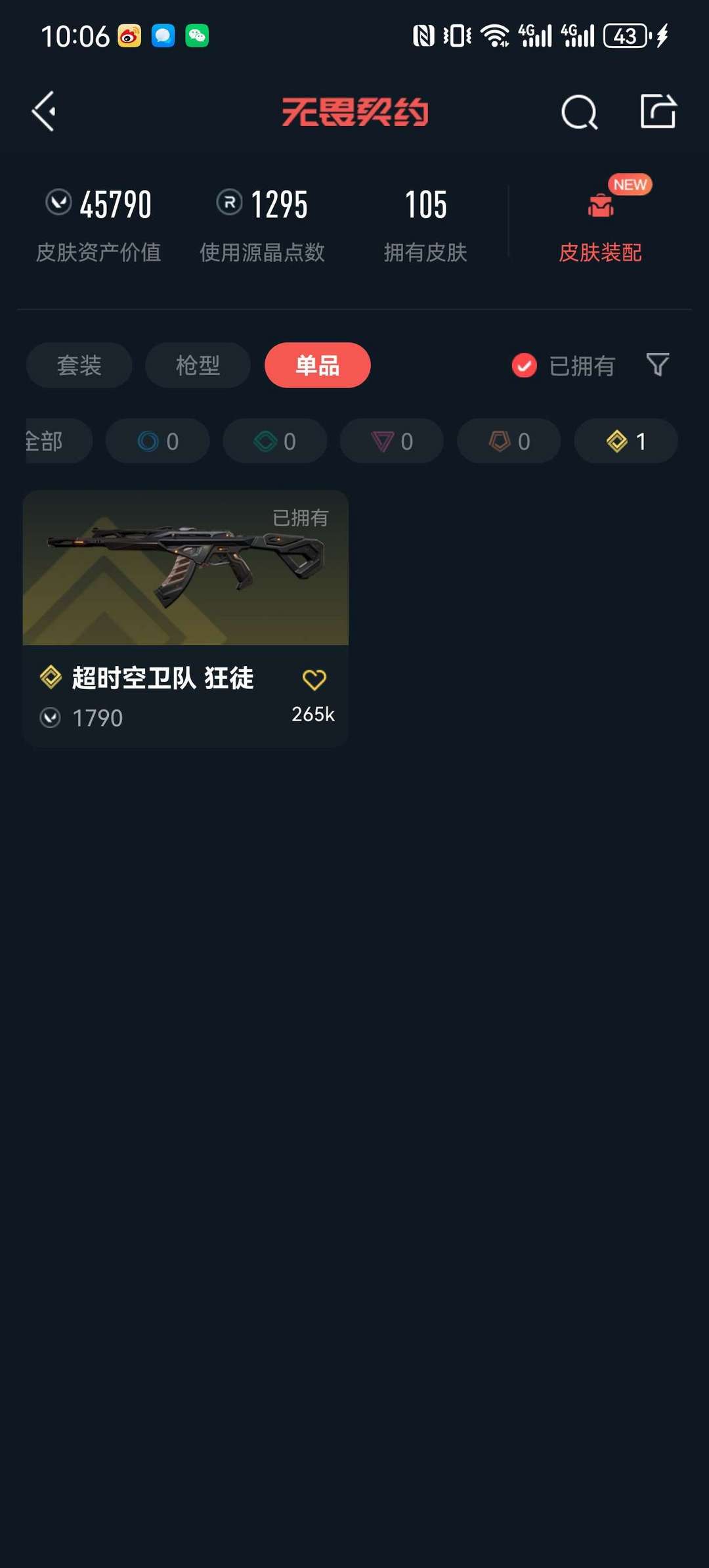The image size is (709, 1568).
Task: Share this skin inventory page
Action: [658, 111]
